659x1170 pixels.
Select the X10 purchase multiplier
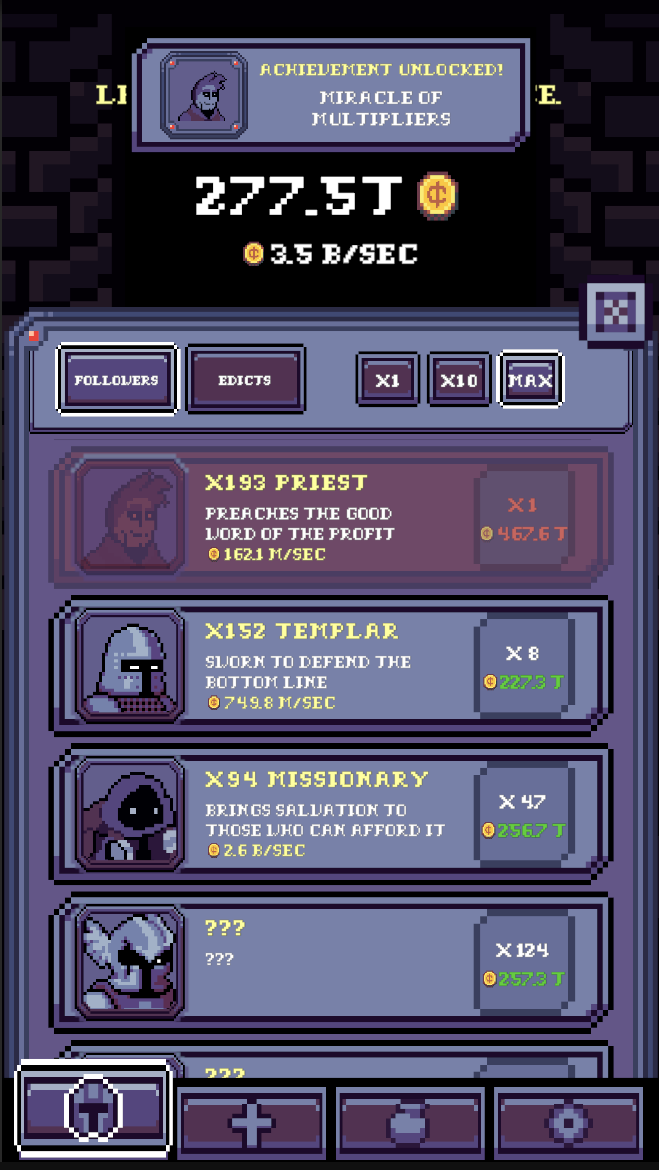[459, 380]
